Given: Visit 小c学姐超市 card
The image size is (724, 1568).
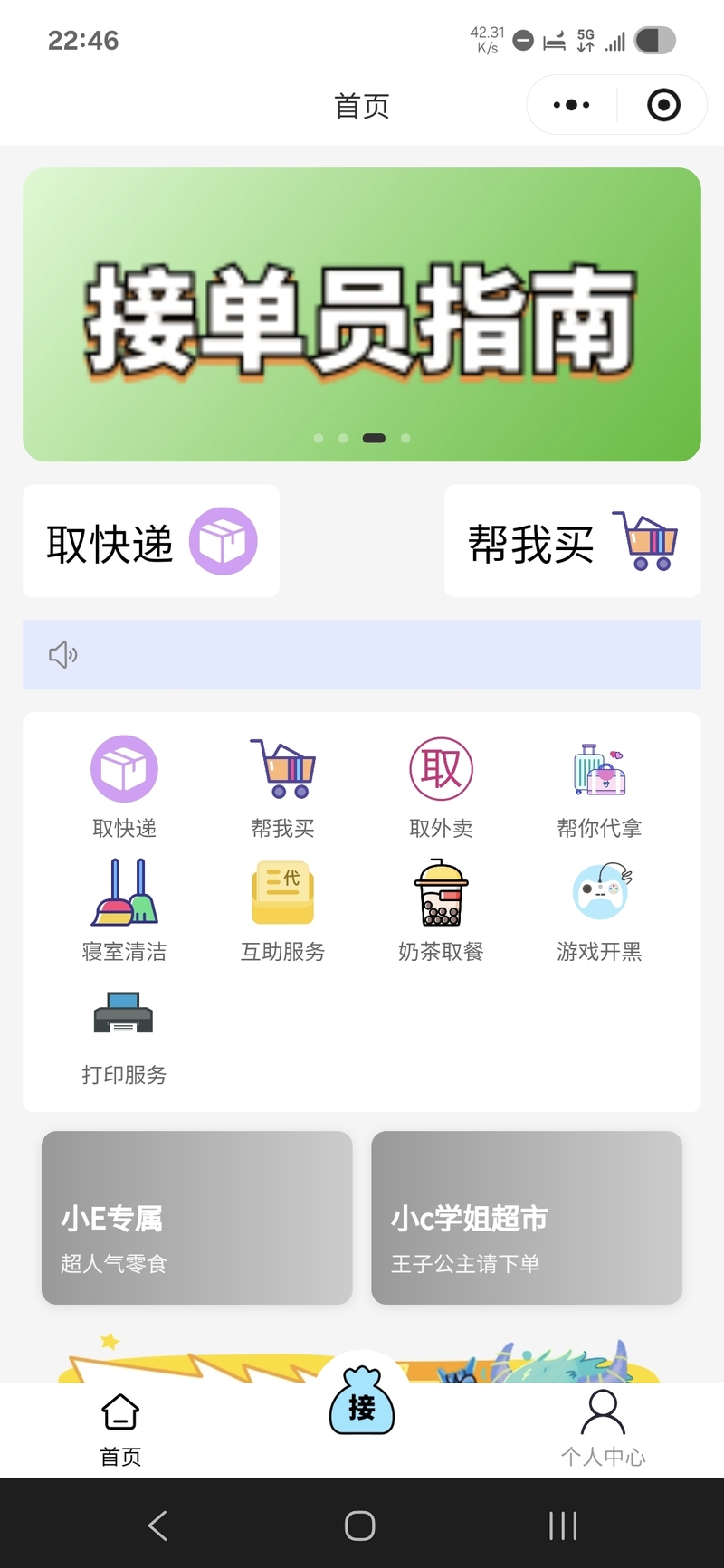Looking at the screenshot, I should [x=526, y=1218].
